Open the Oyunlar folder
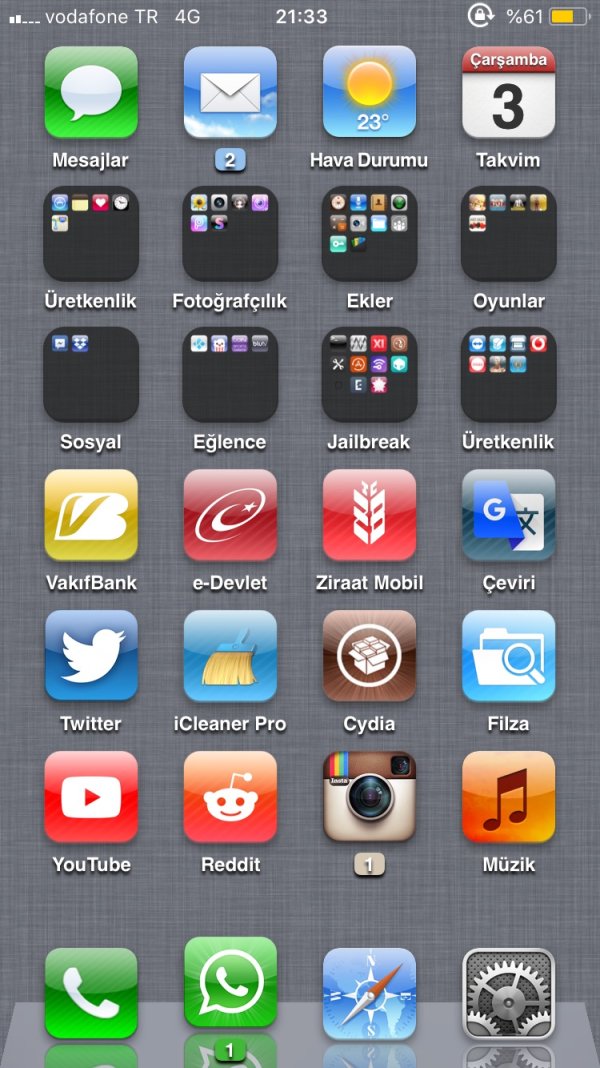The image size is (600, 1068). click(508, 233)
